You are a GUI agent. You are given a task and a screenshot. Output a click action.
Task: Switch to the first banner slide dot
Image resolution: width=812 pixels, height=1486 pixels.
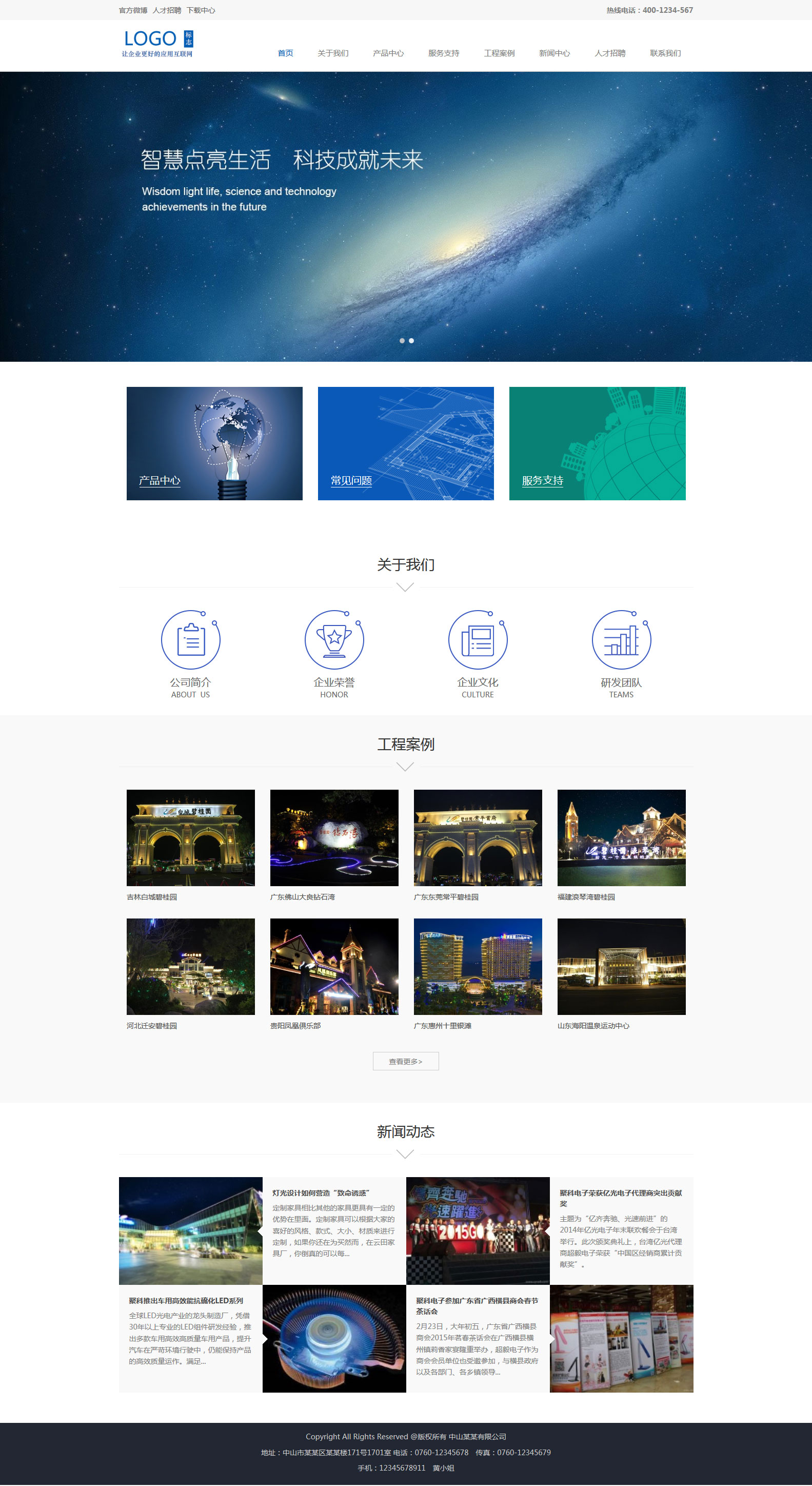click(x=402, y=340)
